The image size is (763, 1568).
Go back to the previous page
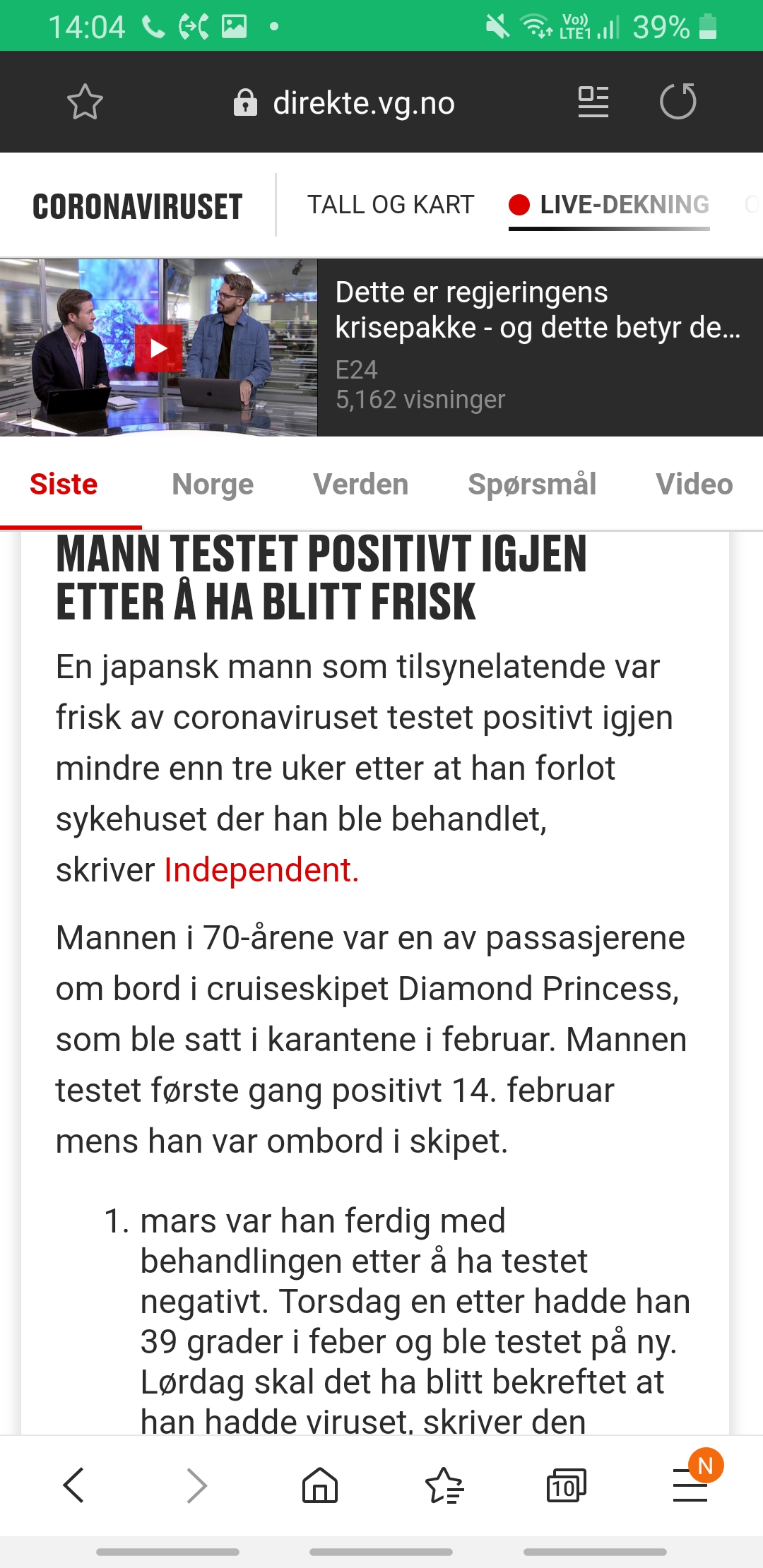(x=73, y=1485)
